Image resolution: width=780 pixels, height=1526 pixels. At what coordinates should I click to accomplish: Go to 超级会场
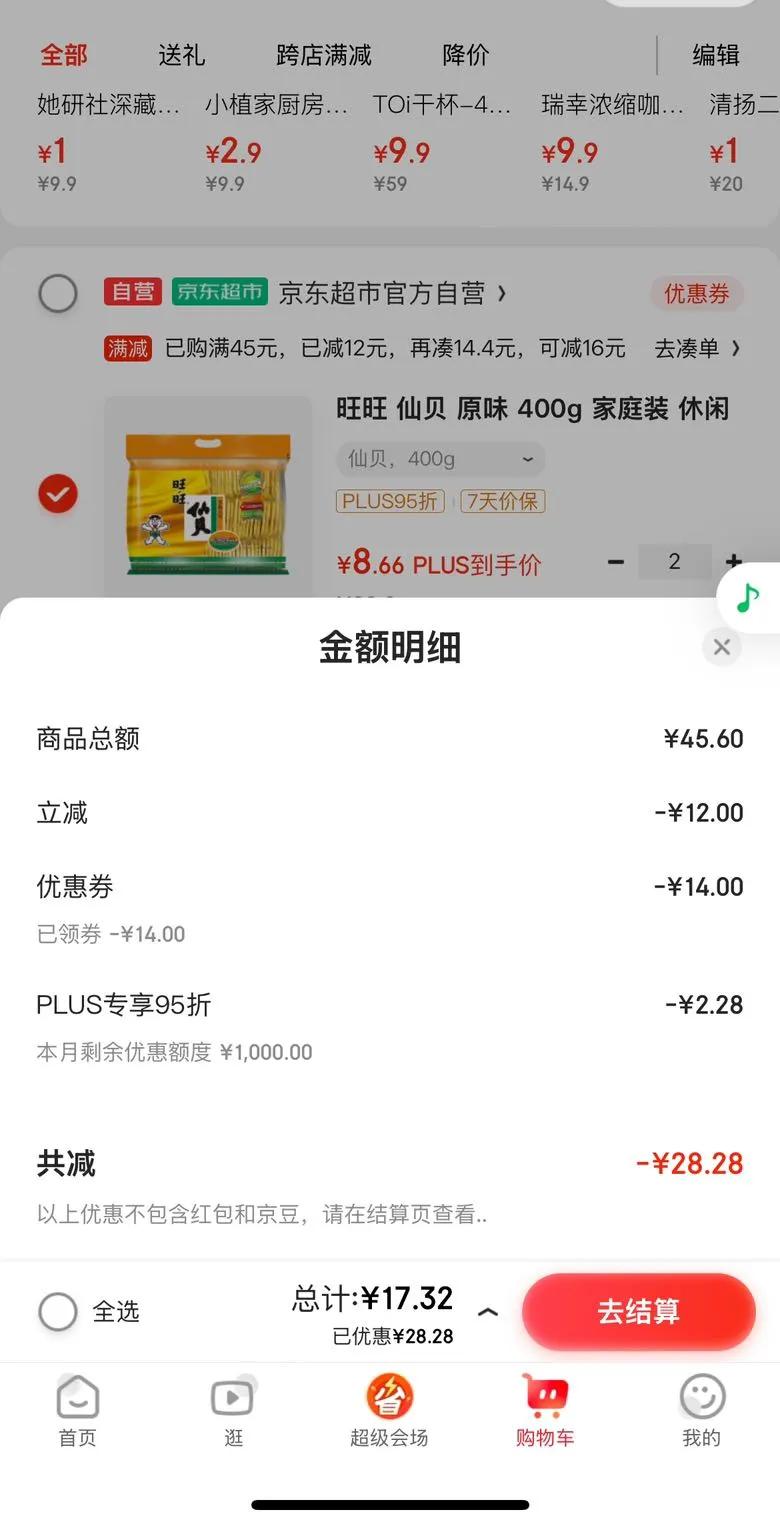click(x=389, y=1410)
